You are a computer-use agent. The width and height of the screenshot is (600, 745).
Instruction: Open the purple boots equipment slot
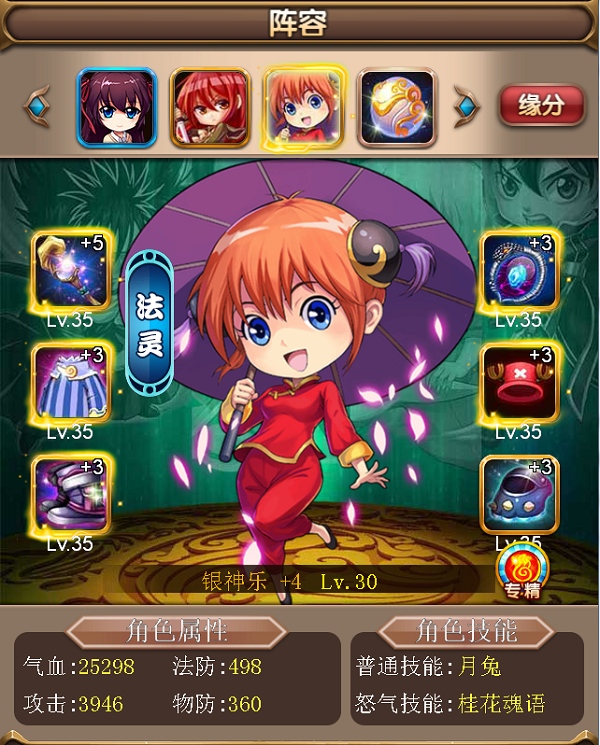coord(71,494)
